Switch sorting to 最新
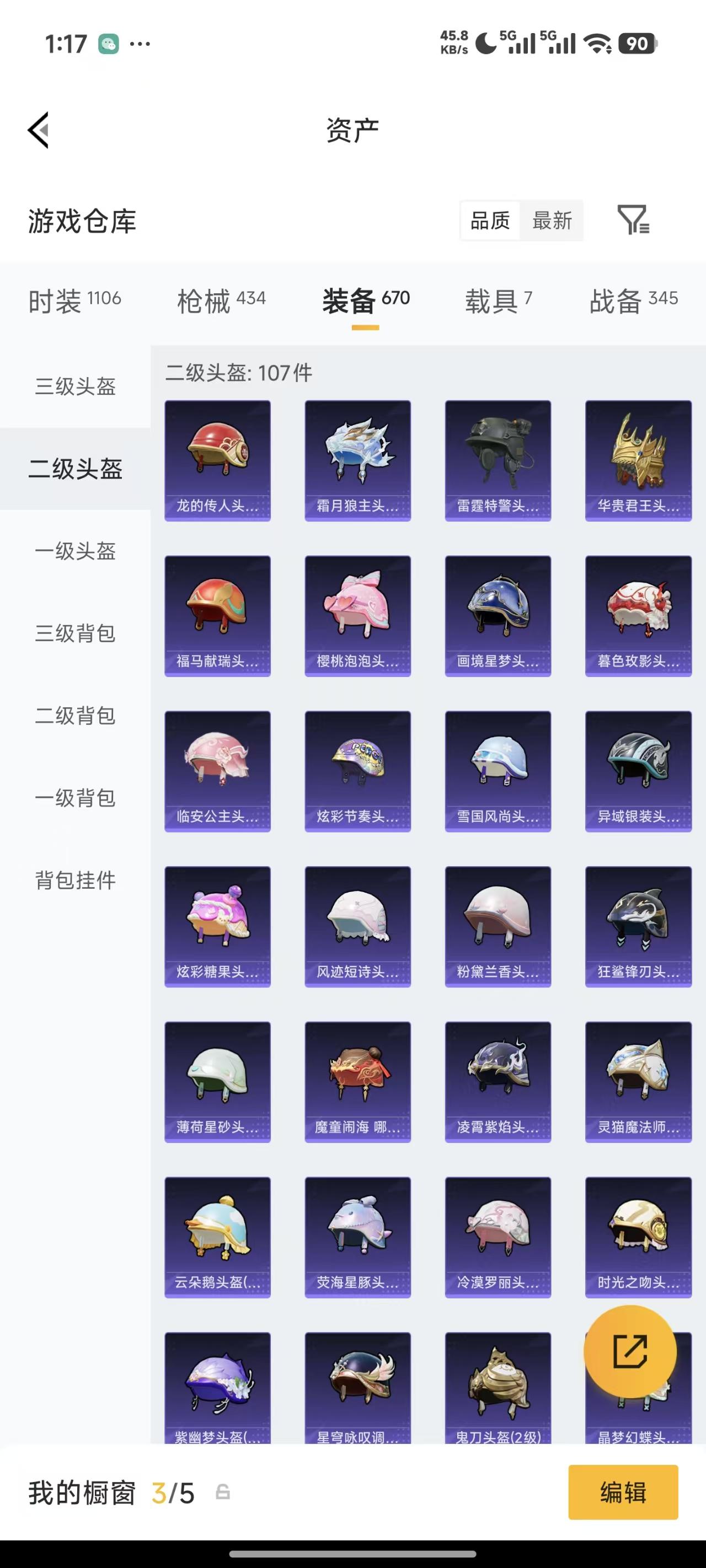Screen dimensions: 706x1568 (551, 221)
